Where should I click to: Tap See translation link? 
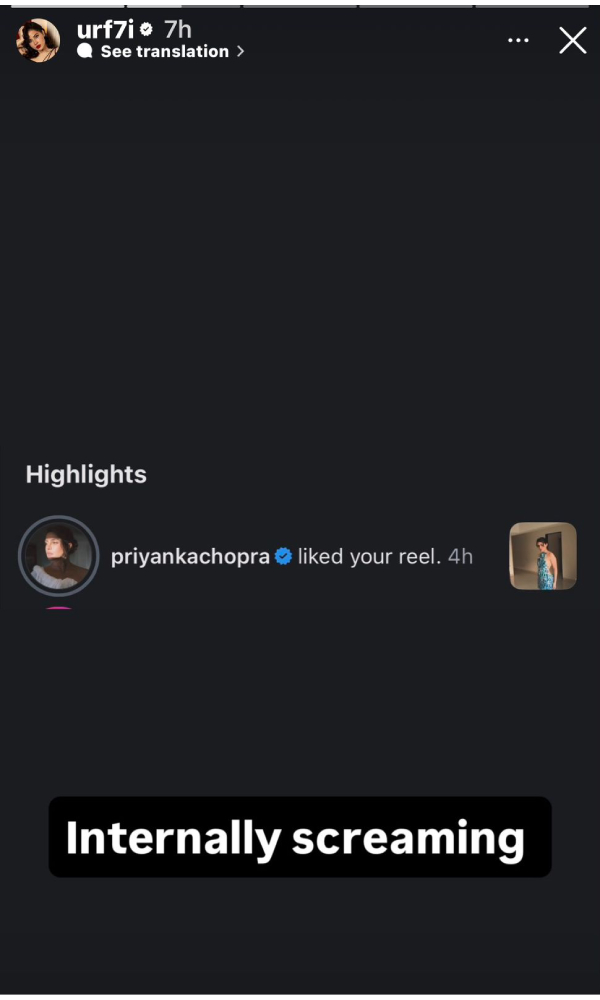coord(165,52)
